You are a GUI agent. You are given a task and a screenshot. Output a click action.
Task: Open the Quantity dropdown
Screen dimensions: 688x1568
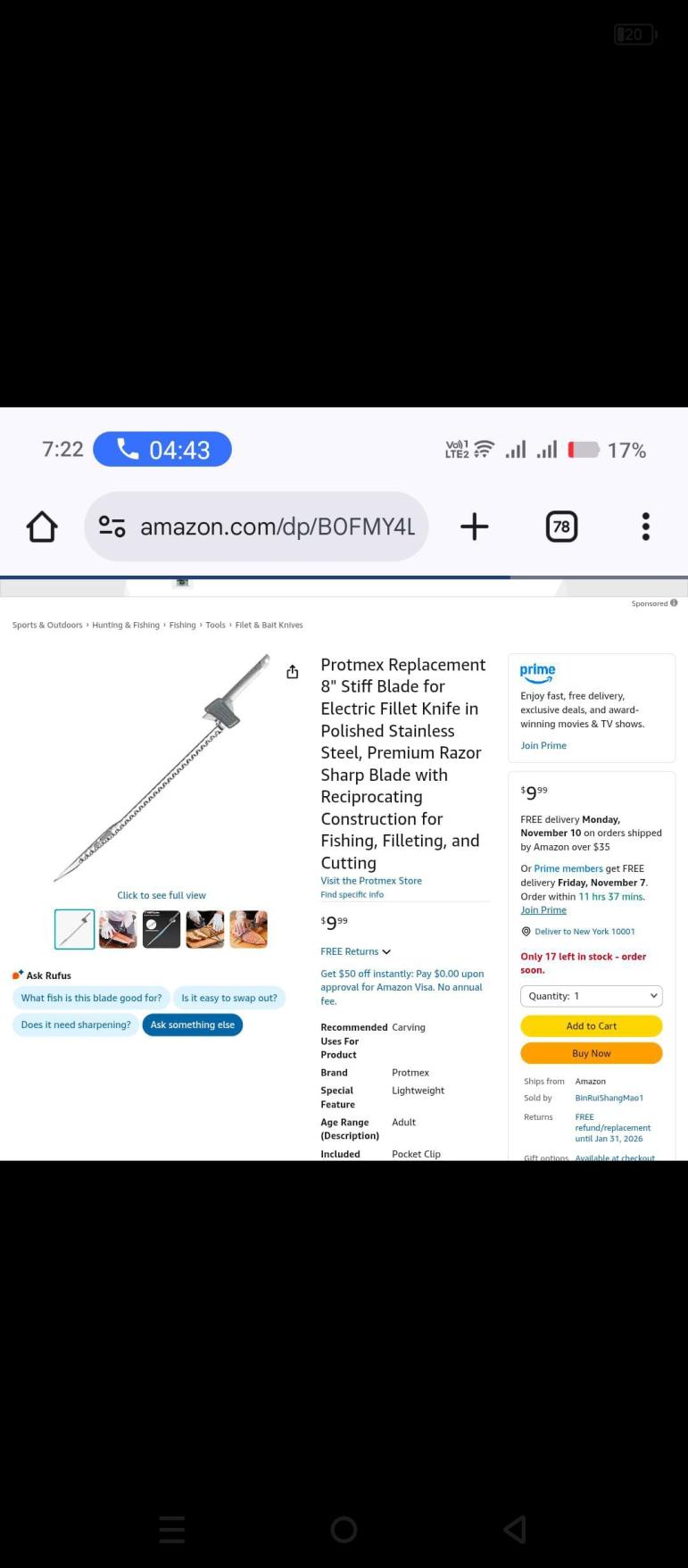click(591, 996)
